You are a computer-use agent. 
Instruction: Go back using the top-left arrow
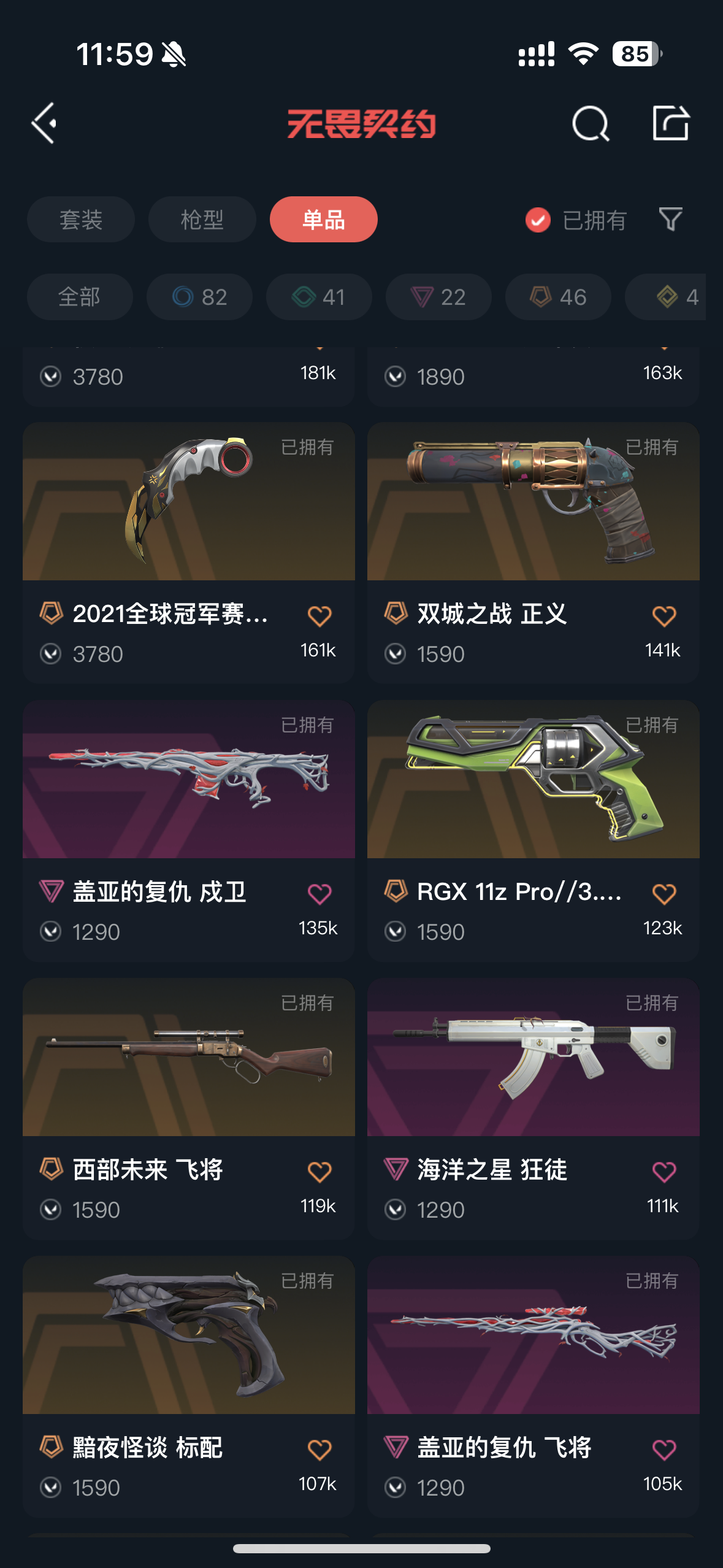click(x=44, y=123)
